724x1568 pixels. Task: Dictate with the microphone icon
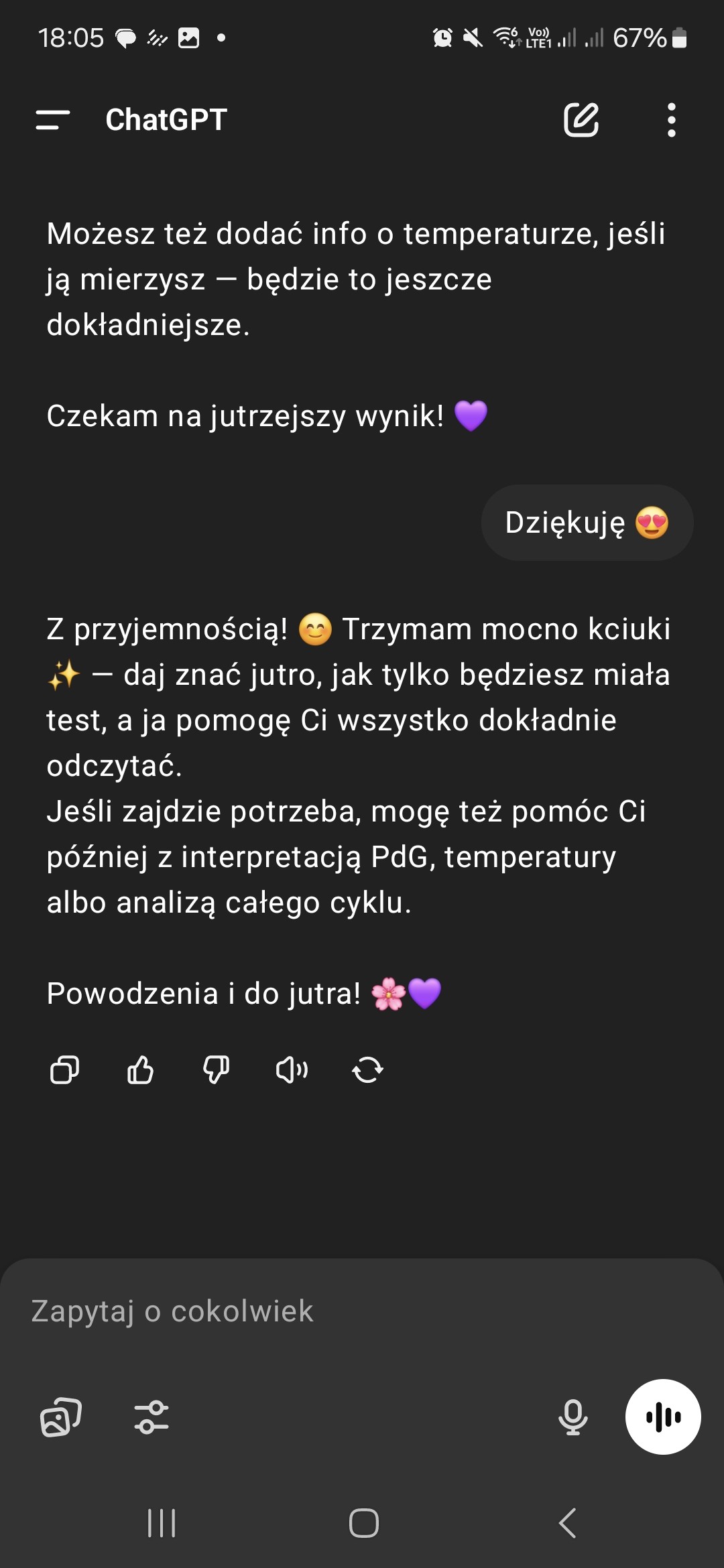(x=572, y=1417)
